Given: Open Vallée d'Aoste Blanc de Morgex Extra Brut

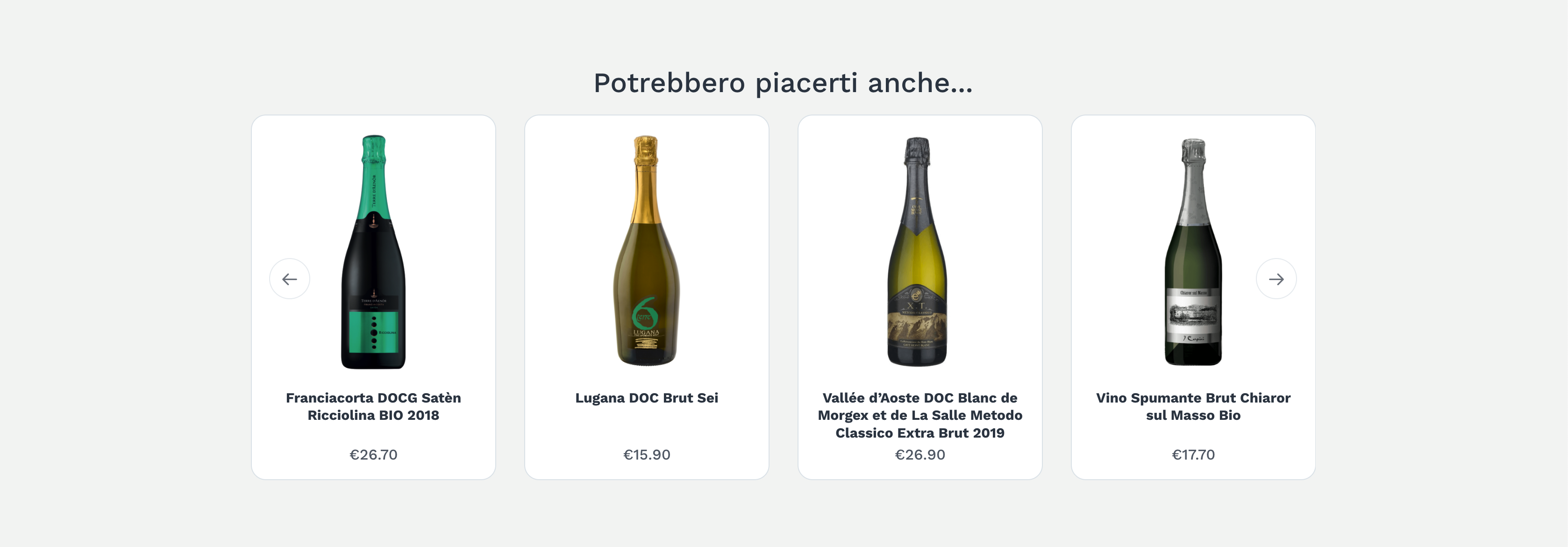Looking at the screenshot, I should point(920,415).
